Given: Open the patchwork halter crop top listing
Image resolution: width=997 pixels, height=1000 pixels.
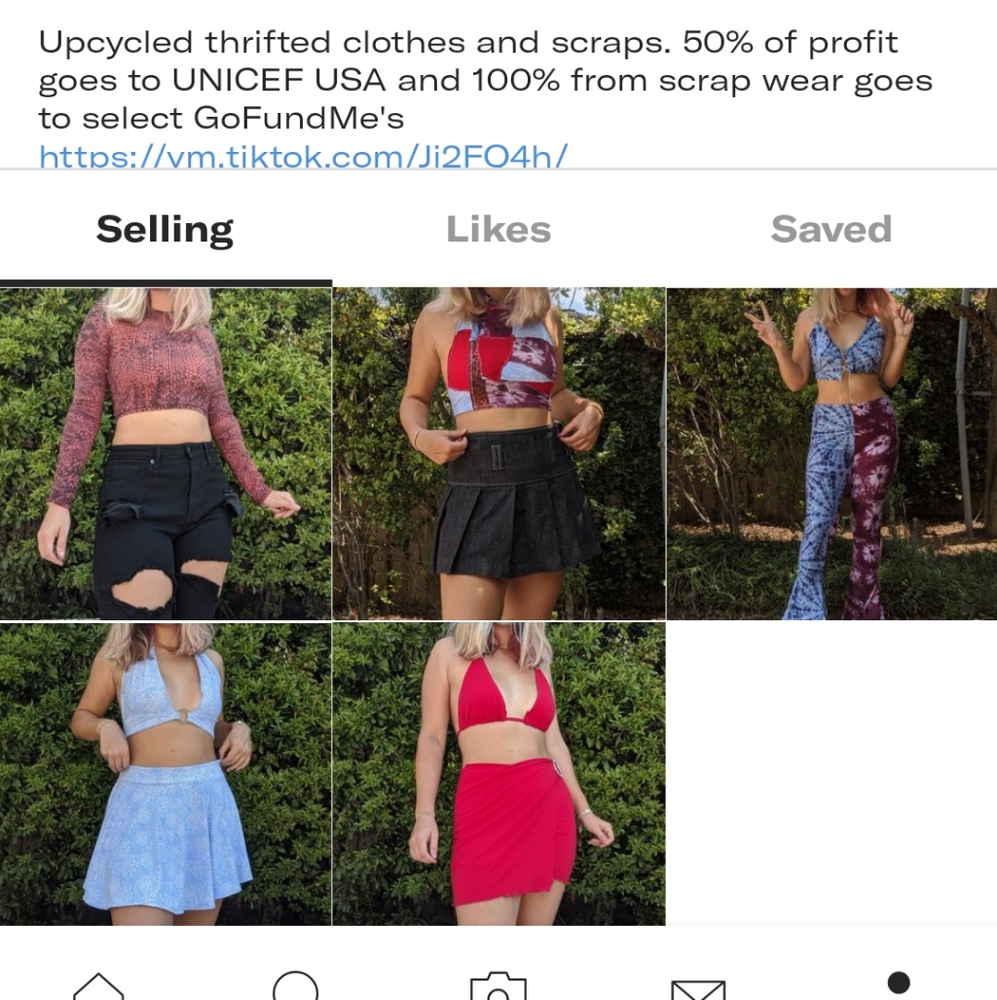Looking at the screenshot, I should [x=497, y=450].
